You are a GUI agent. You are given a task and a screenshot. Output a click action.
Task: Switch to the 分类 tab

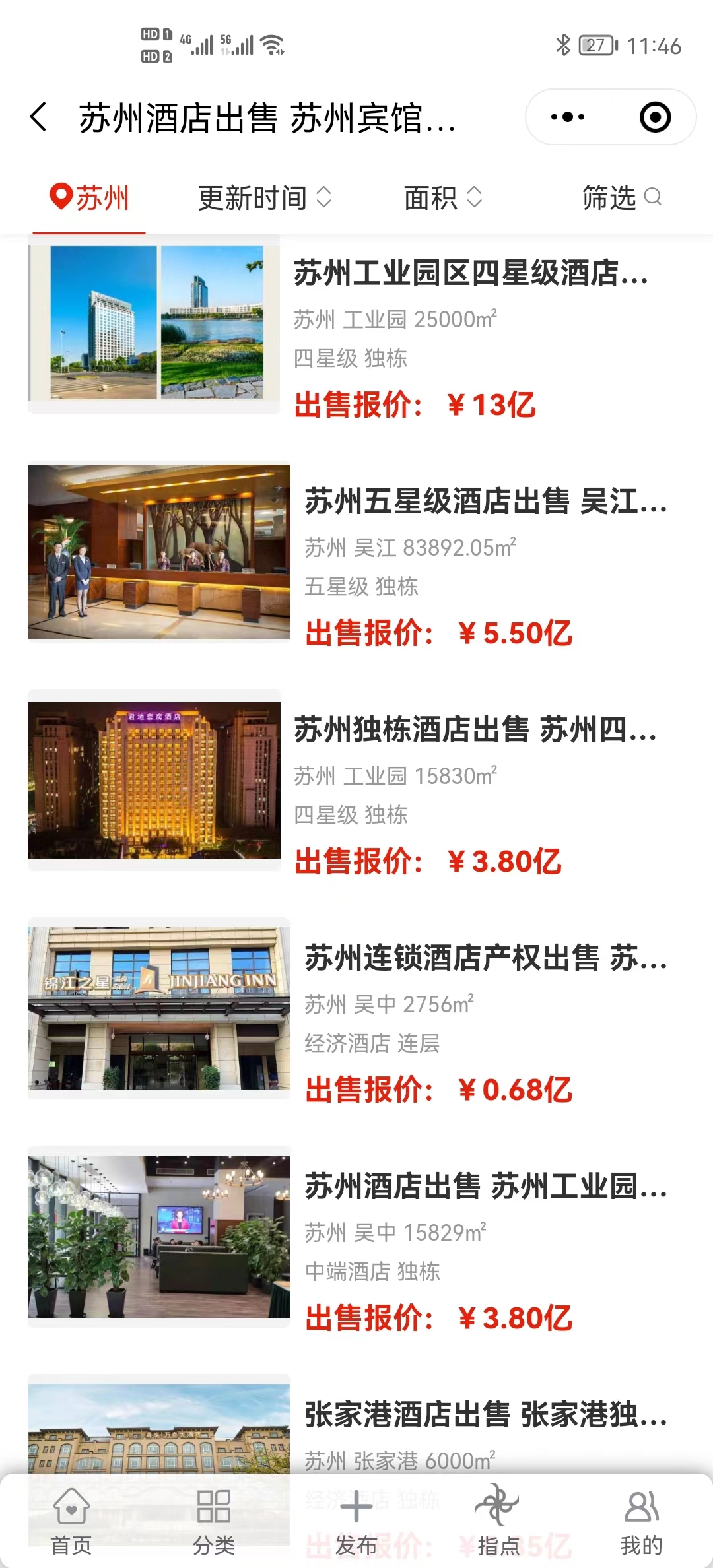tap(214, 1519)
